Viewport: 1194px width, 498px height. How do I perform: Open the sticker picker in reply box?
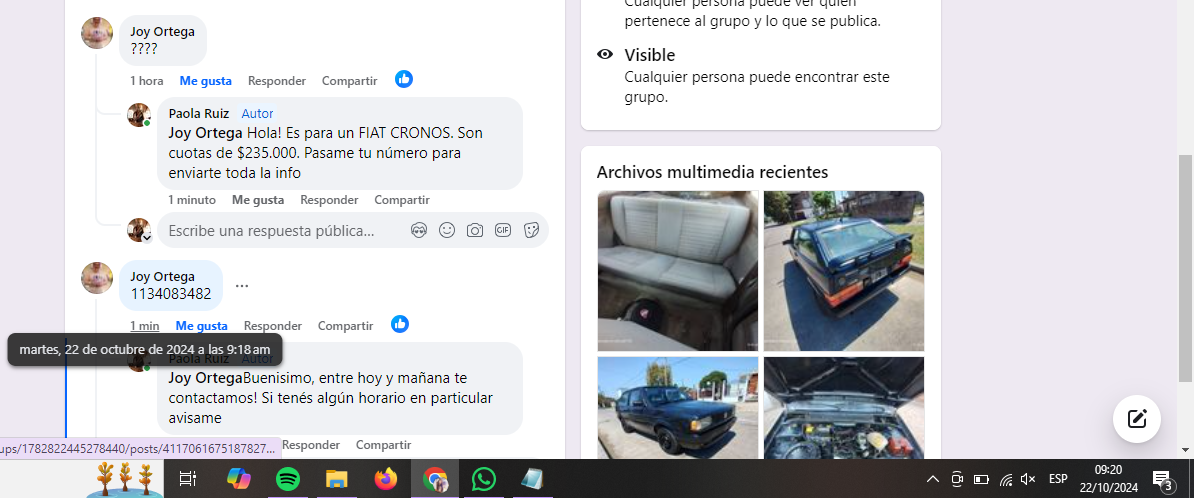[x=531, y=230]
